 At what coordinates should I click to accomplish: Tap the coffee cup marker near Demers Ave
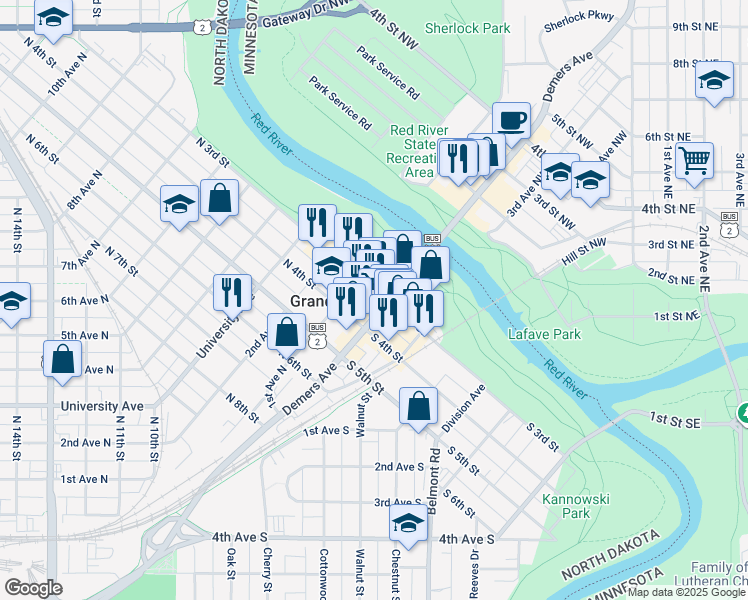(511, 122)
